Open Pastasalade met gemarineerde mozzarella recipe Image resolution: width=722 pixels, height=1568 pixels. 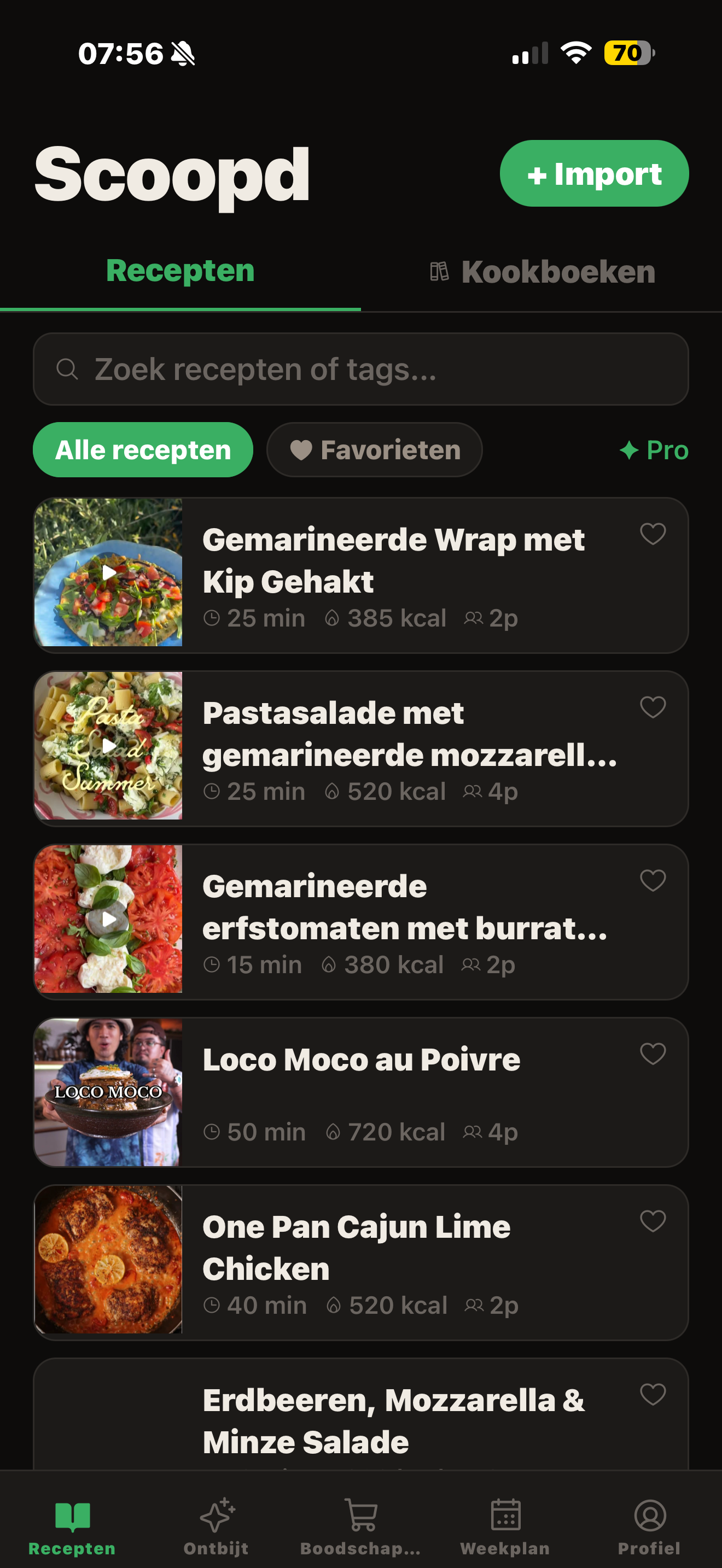click(361, 748)
